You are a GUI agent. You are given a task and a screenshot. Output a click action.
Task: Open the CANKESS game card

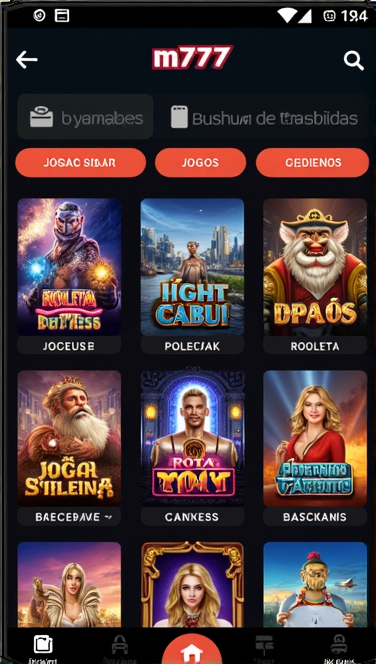pos(192,448)
